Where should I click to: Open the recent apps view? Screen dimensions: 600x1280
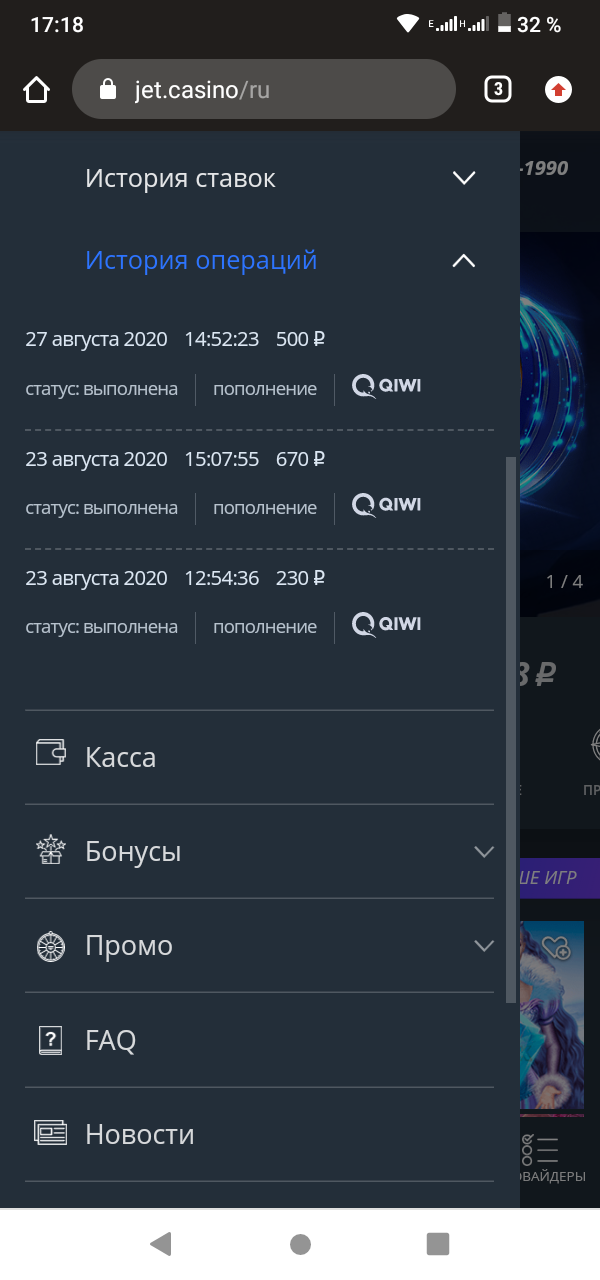coord(438,1244)
